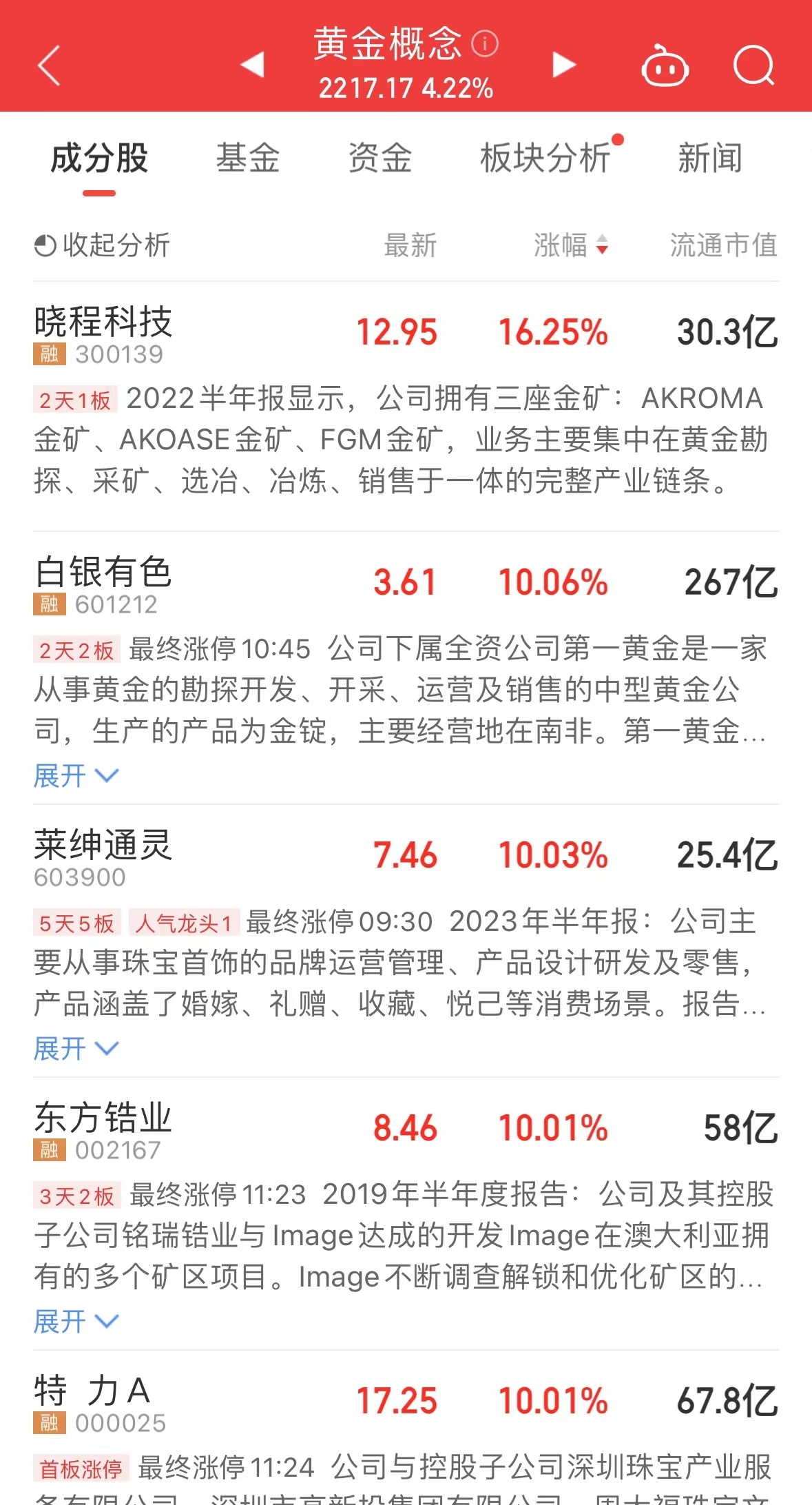Sort the list by 流通市值
812x1505 pixels.
pyautogui.click(x=724, y=245)
